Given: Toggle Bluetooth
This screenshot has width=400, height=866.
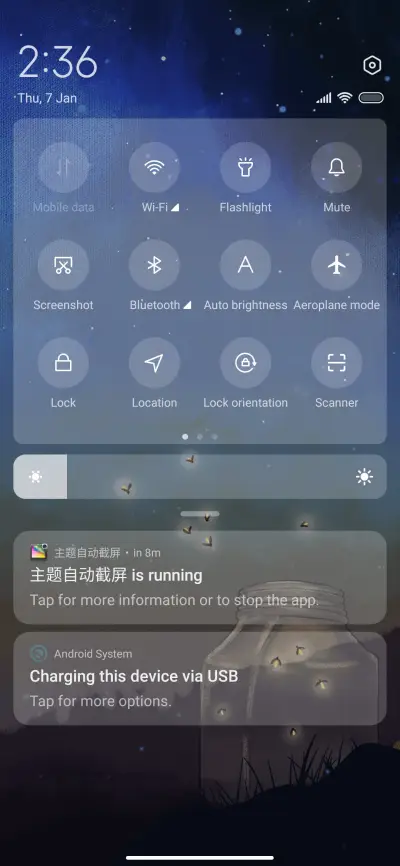Looking at the screenshot, I should [154, 265].
